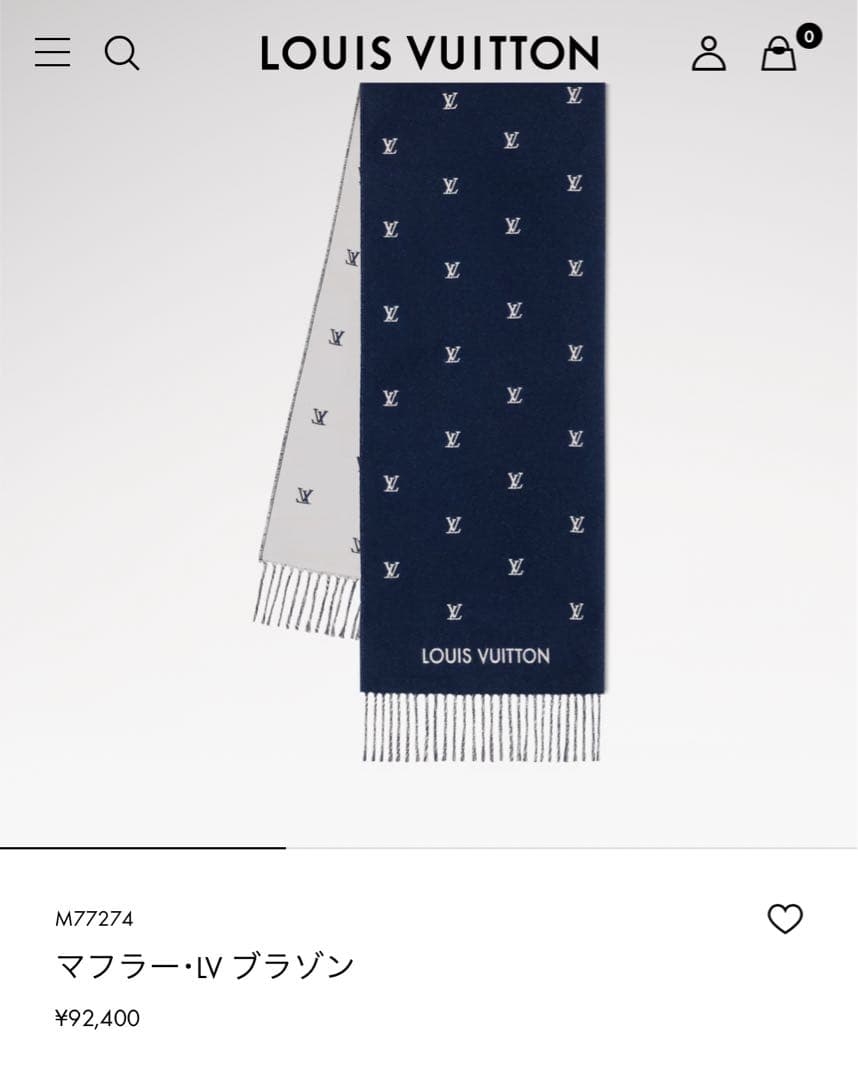
Task: Click the LOUIS VUITTON logo header
Action: click(x=428, y=53)
